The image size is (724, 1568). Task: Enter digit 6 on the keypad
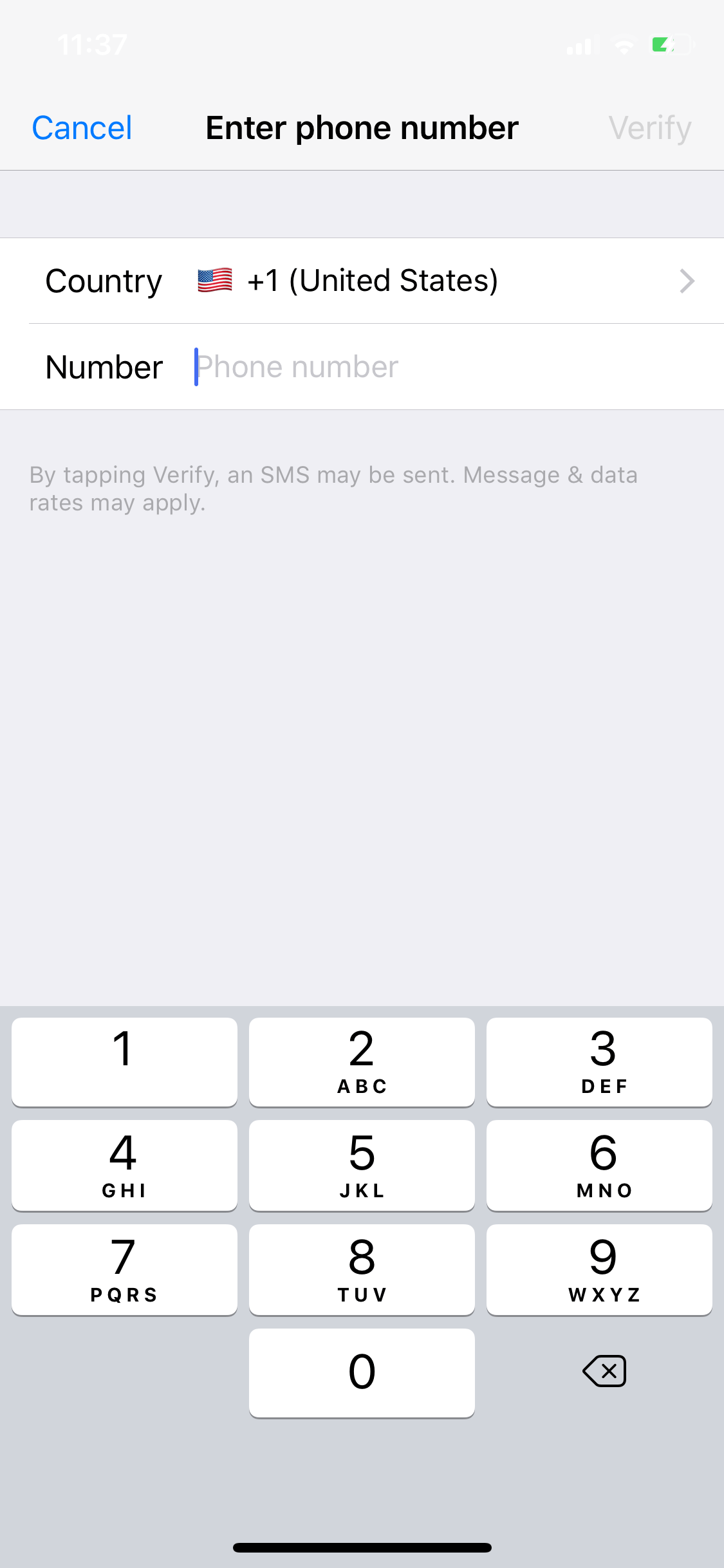599,1166
